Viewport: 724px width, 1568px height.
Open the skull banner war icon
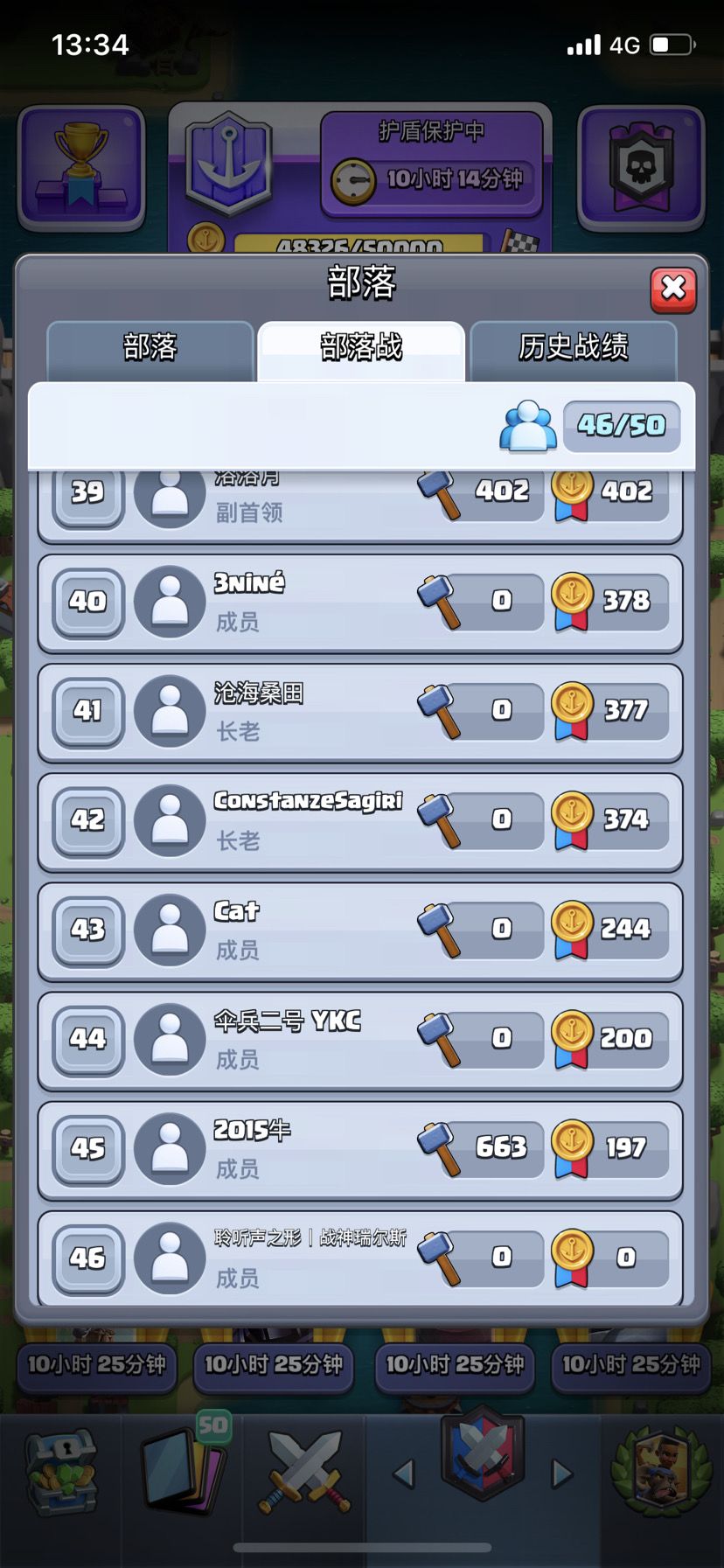tap(641, 166)
